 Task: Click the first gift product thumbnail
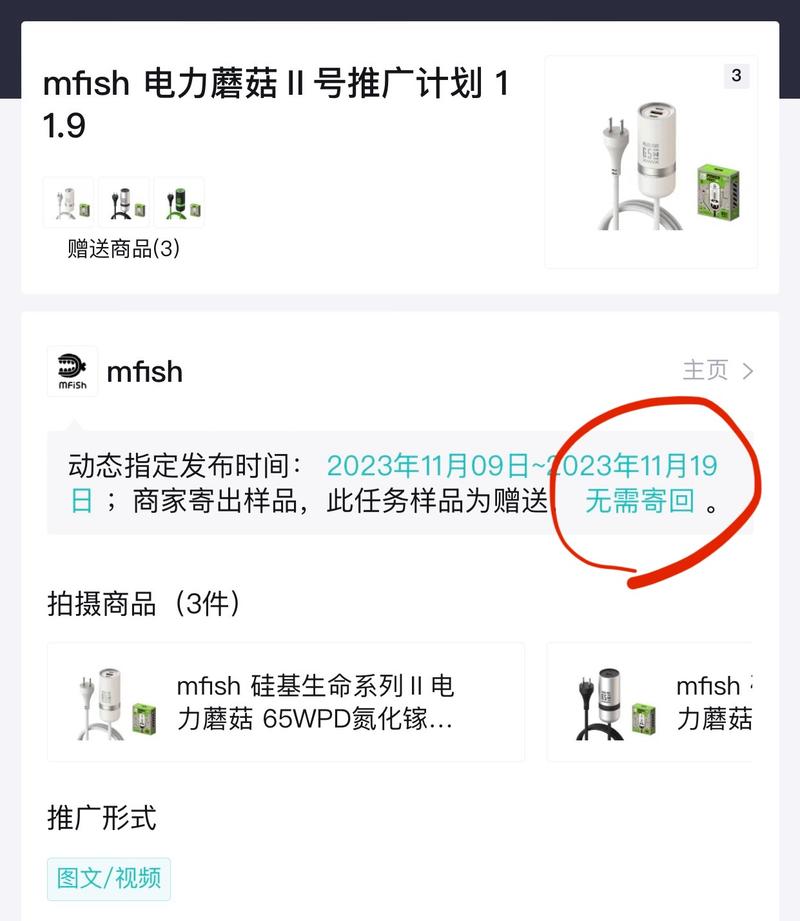pos(68,201)
